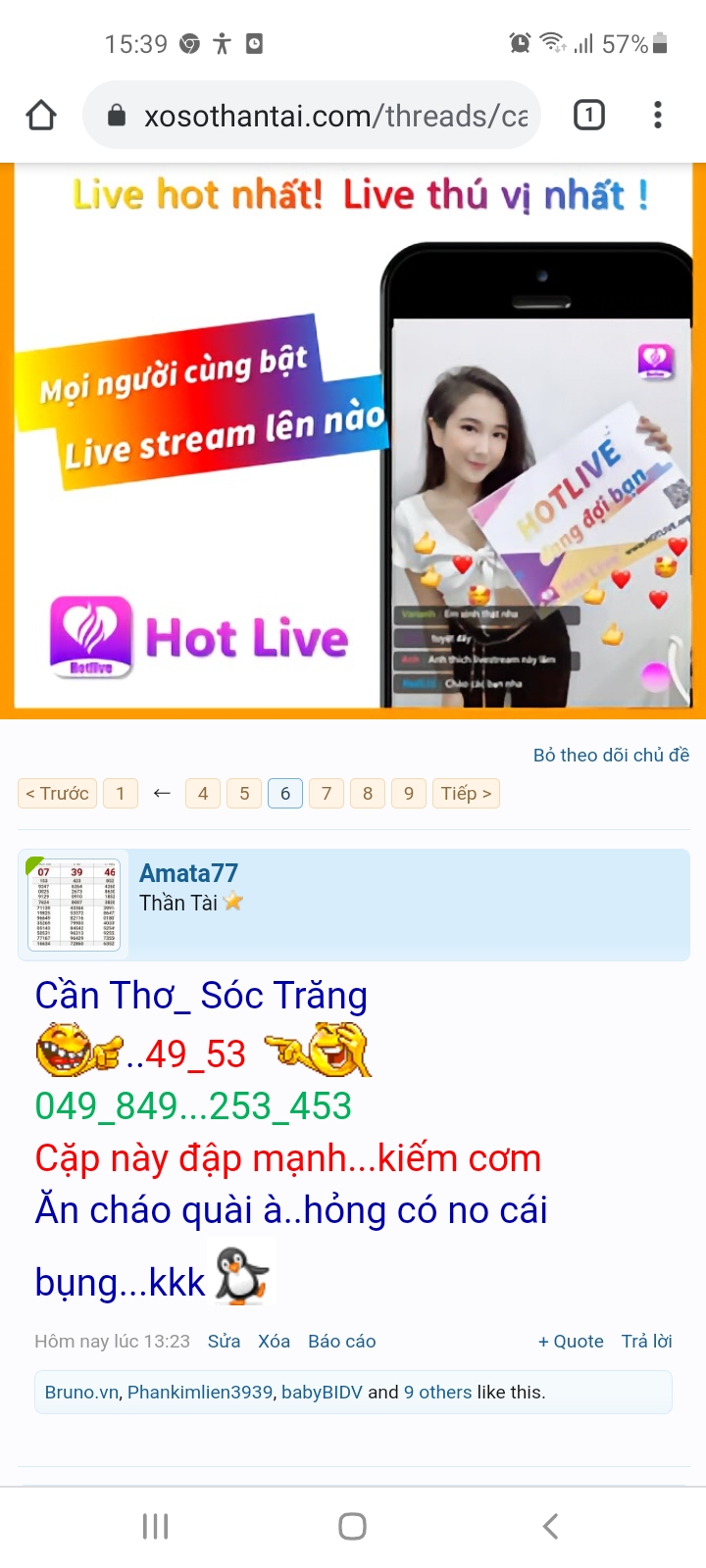706x1568 pixels.
Task: Go to page 8
Action: coord(368,793)
